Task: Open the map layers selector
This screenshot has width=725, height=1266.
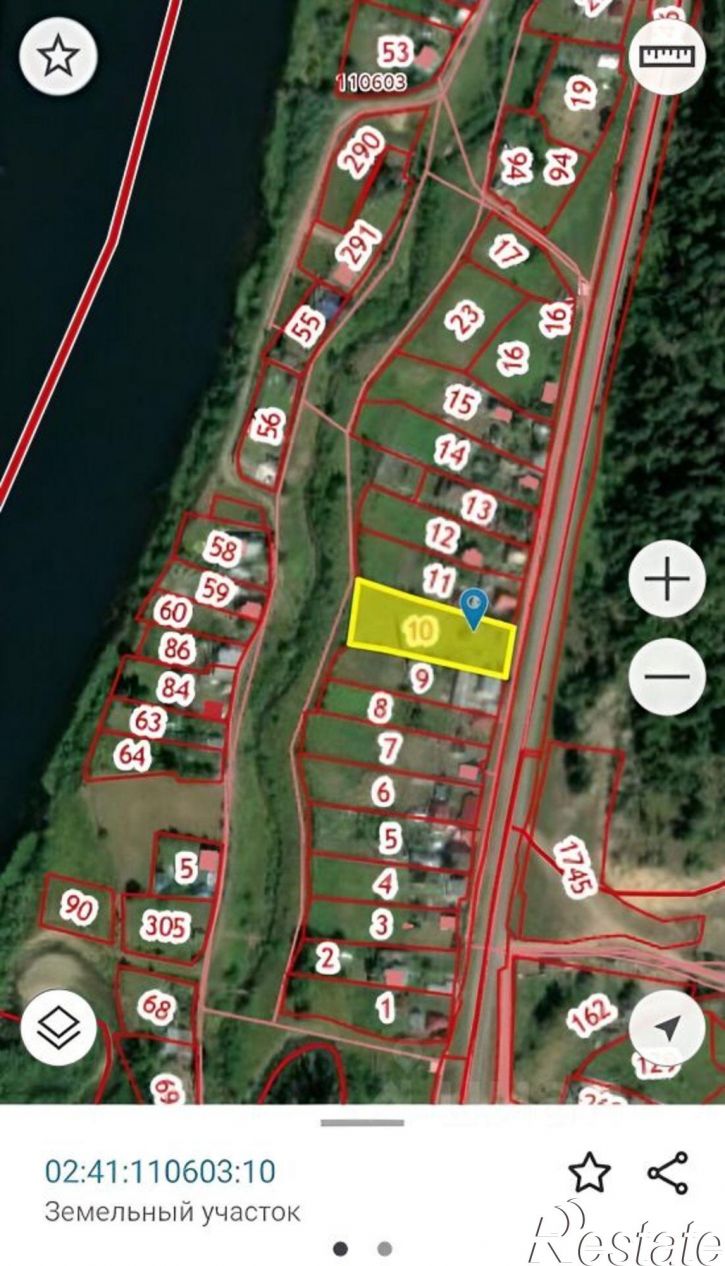Action: coord(58,1027)
